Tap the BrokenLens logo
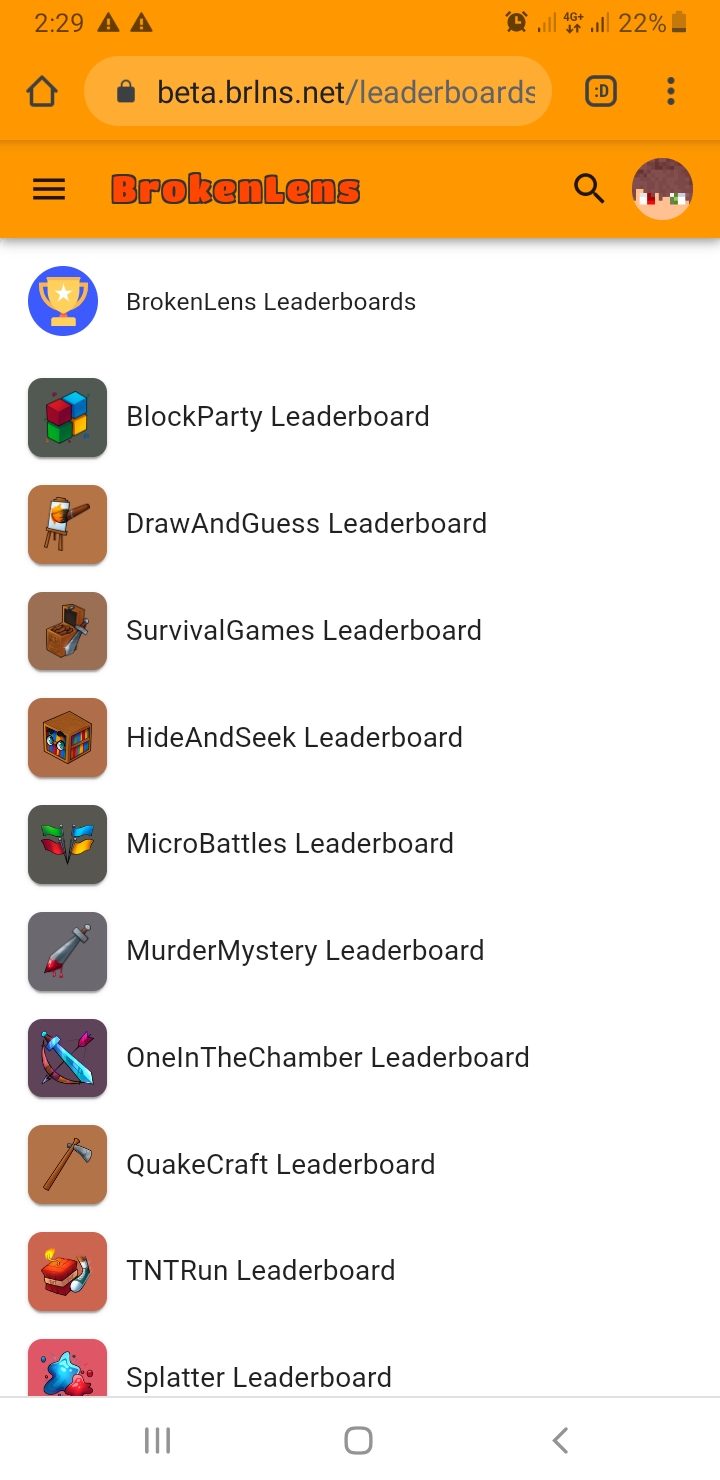 [235, 189]
